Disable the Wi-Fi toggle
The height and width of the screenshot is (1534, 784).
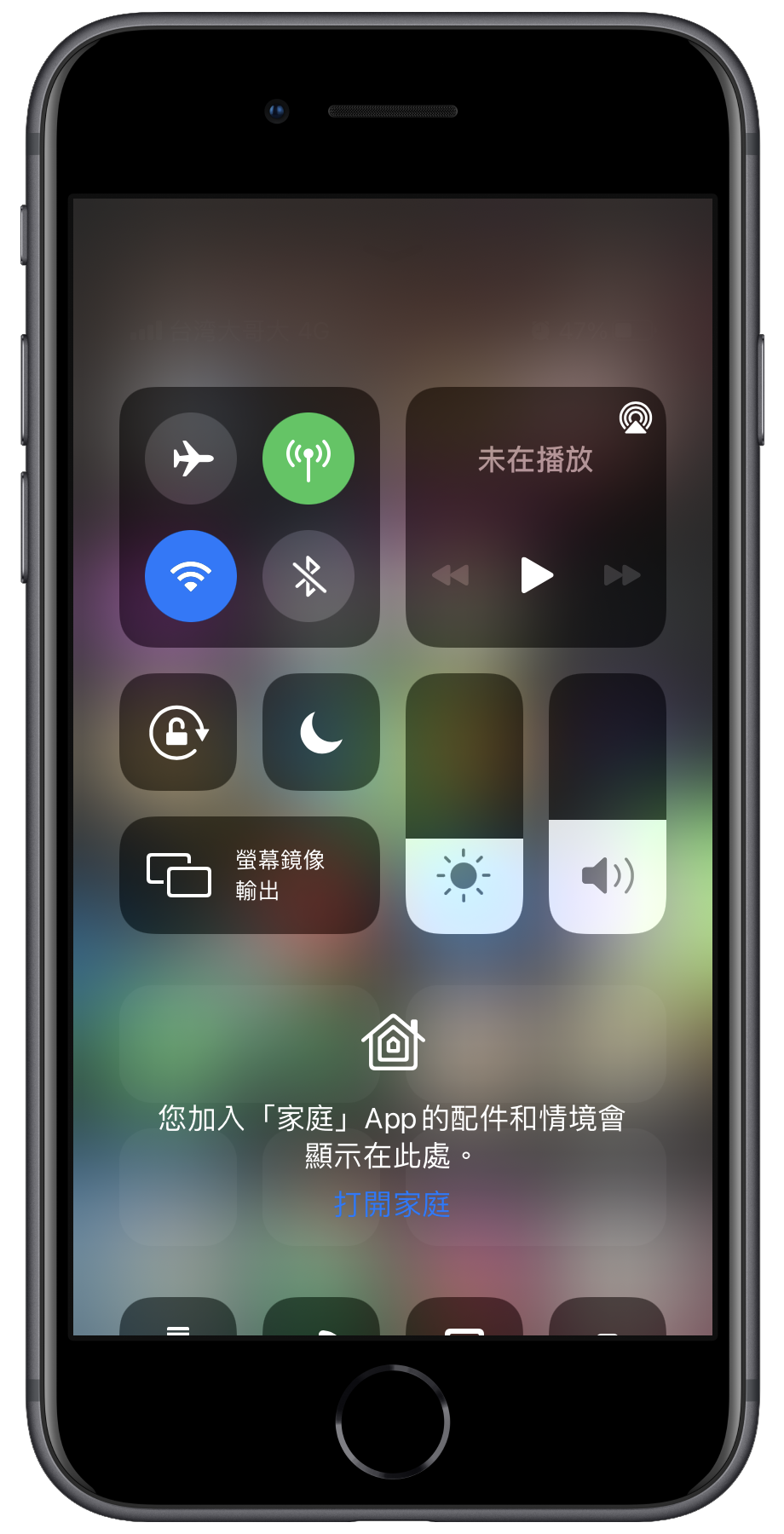pos(191,576)
